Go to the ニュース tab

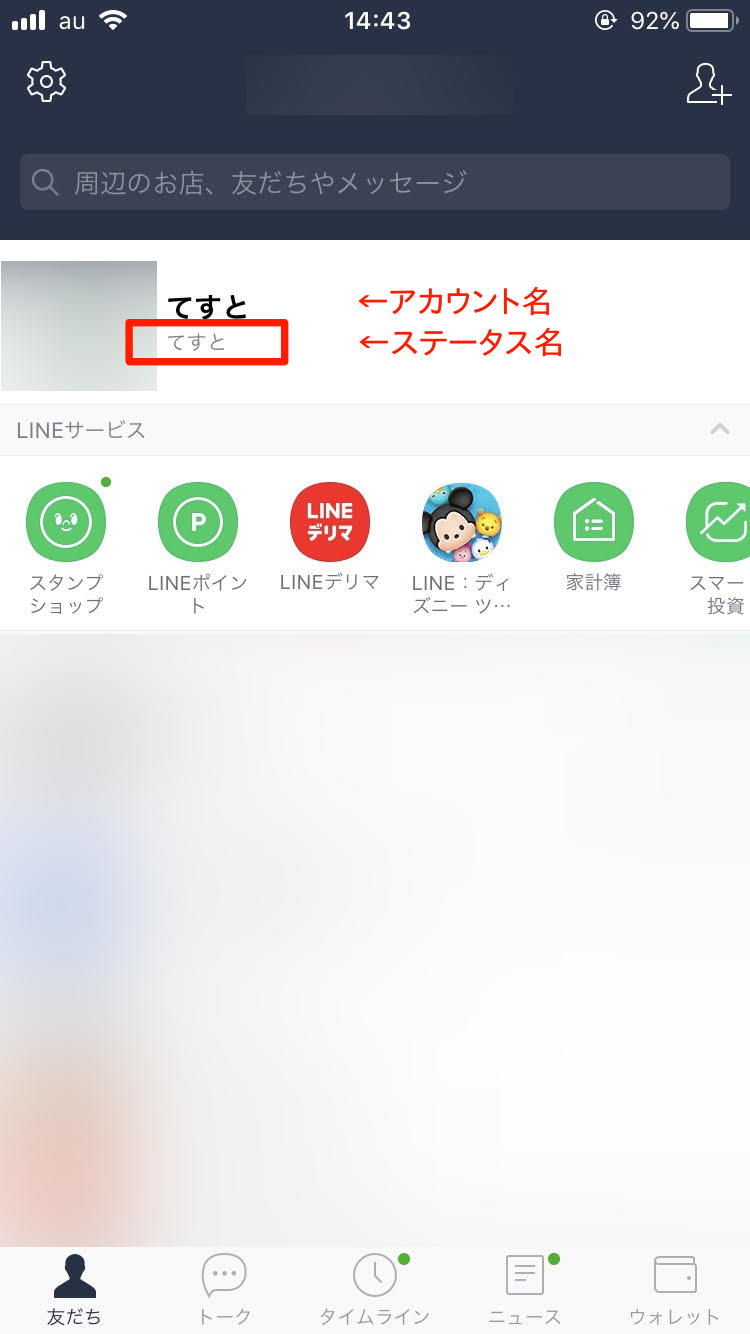(x=525, y=1290)
